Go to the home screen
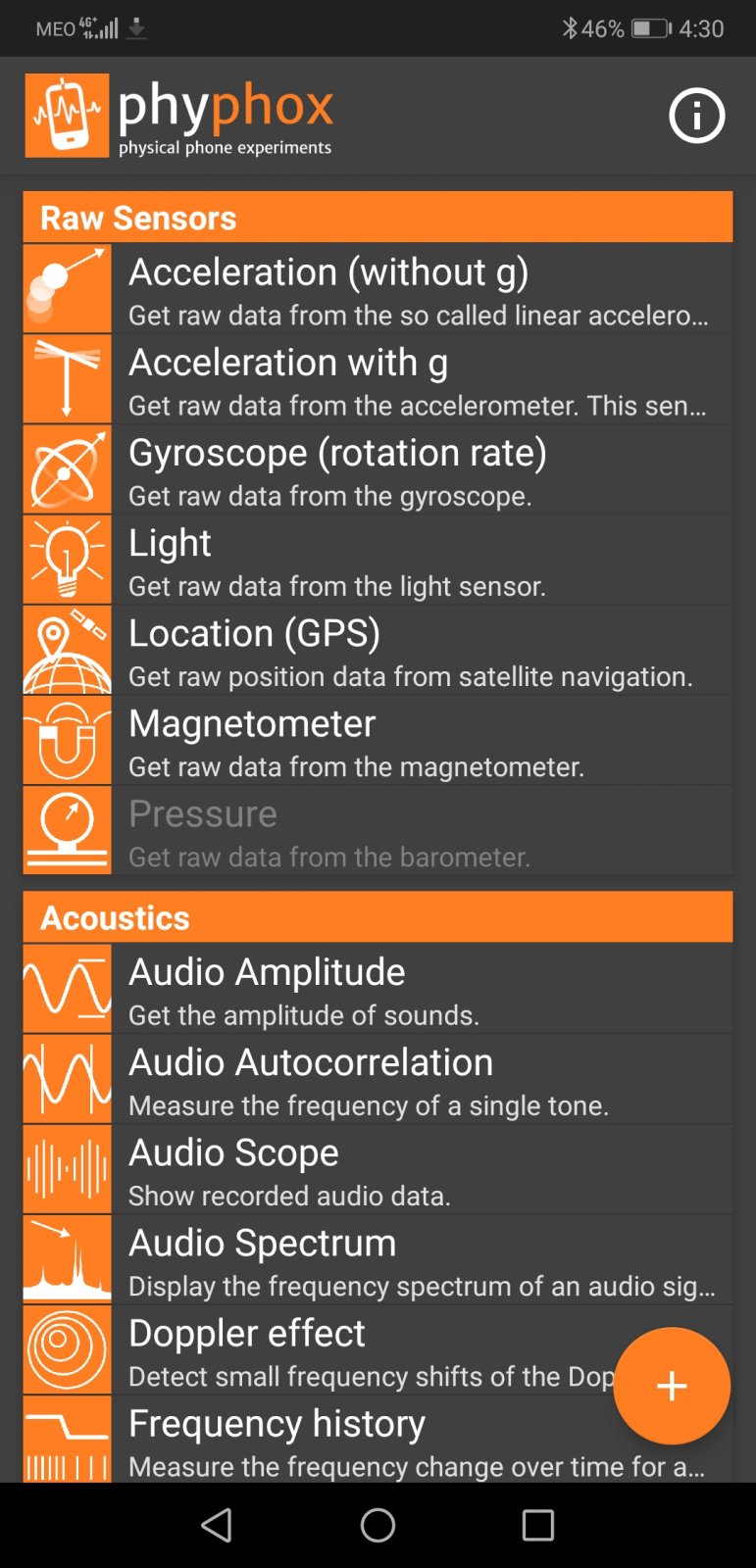 point(378,1525)
